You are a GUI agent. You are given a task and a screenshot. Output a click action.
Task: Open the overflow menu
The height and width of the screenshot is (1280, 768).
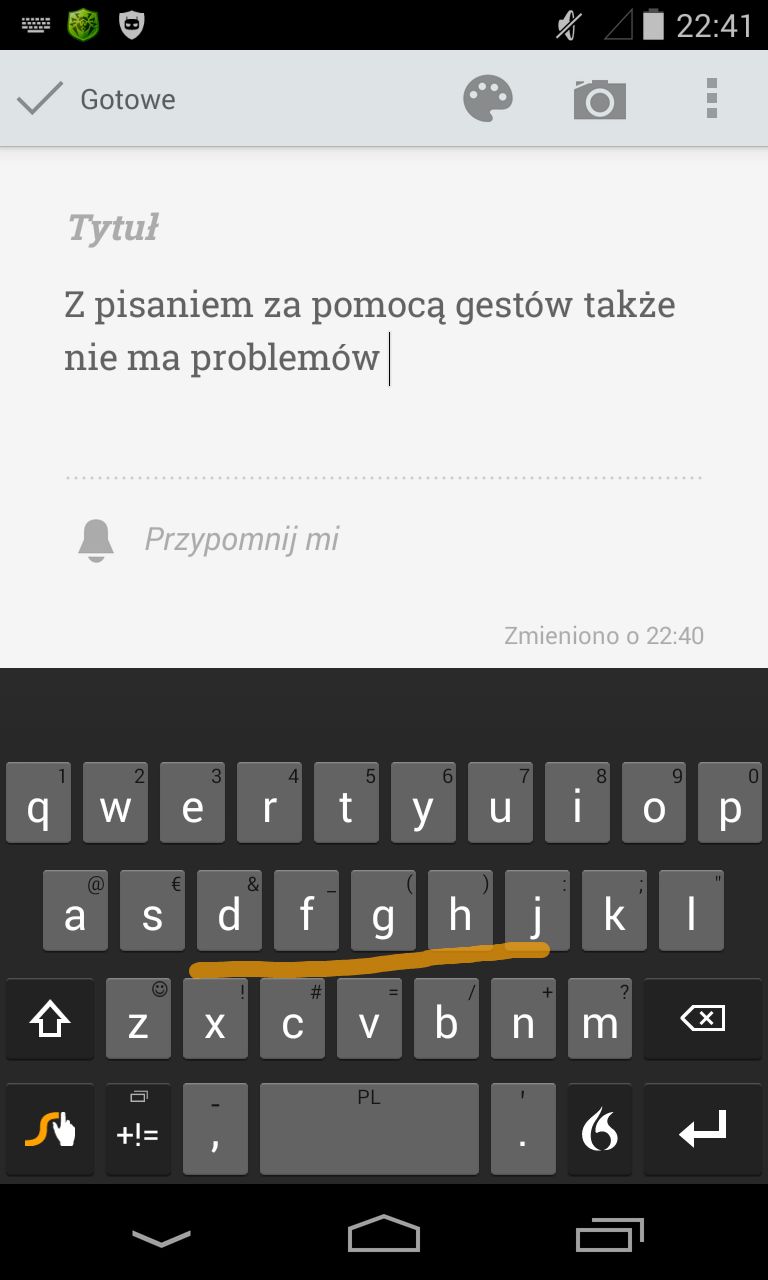click(x=712, y=99)
